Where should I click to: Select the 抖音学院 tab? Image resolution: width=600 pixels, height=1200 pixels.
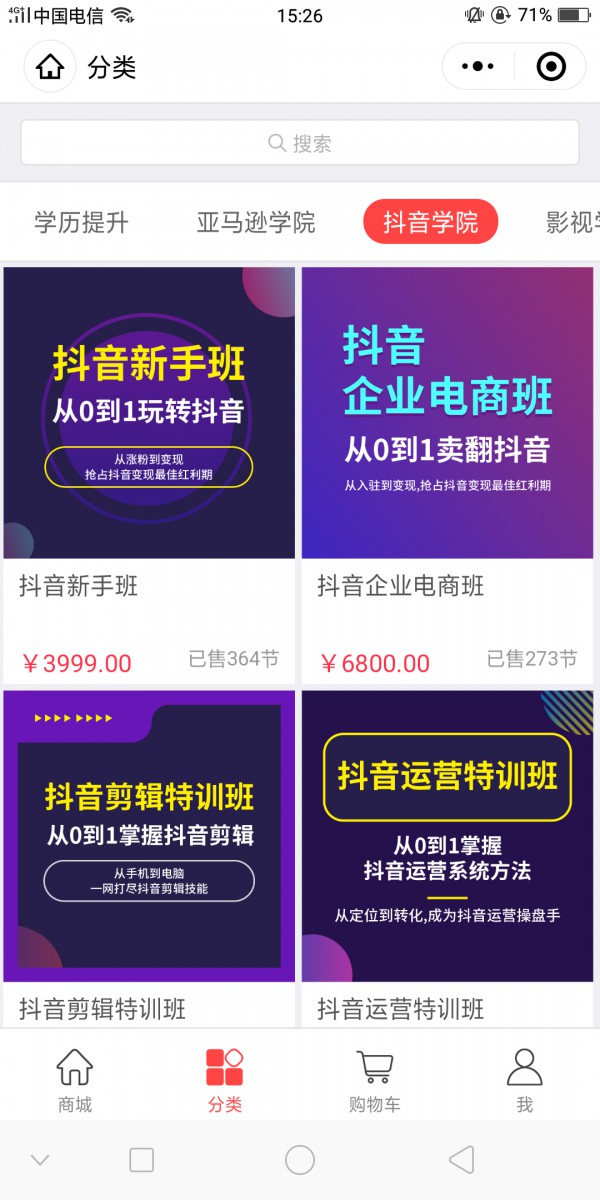coord(430,222)
